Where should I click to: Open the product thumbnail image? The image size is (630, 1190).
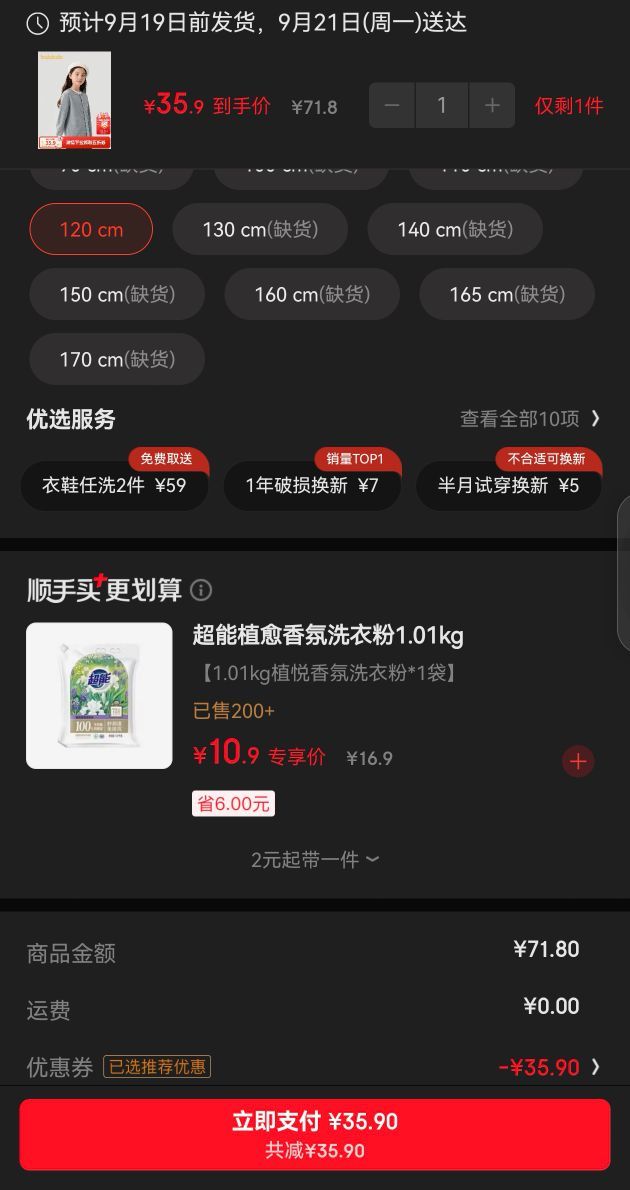pyautogui.click(x=74, y=100)
